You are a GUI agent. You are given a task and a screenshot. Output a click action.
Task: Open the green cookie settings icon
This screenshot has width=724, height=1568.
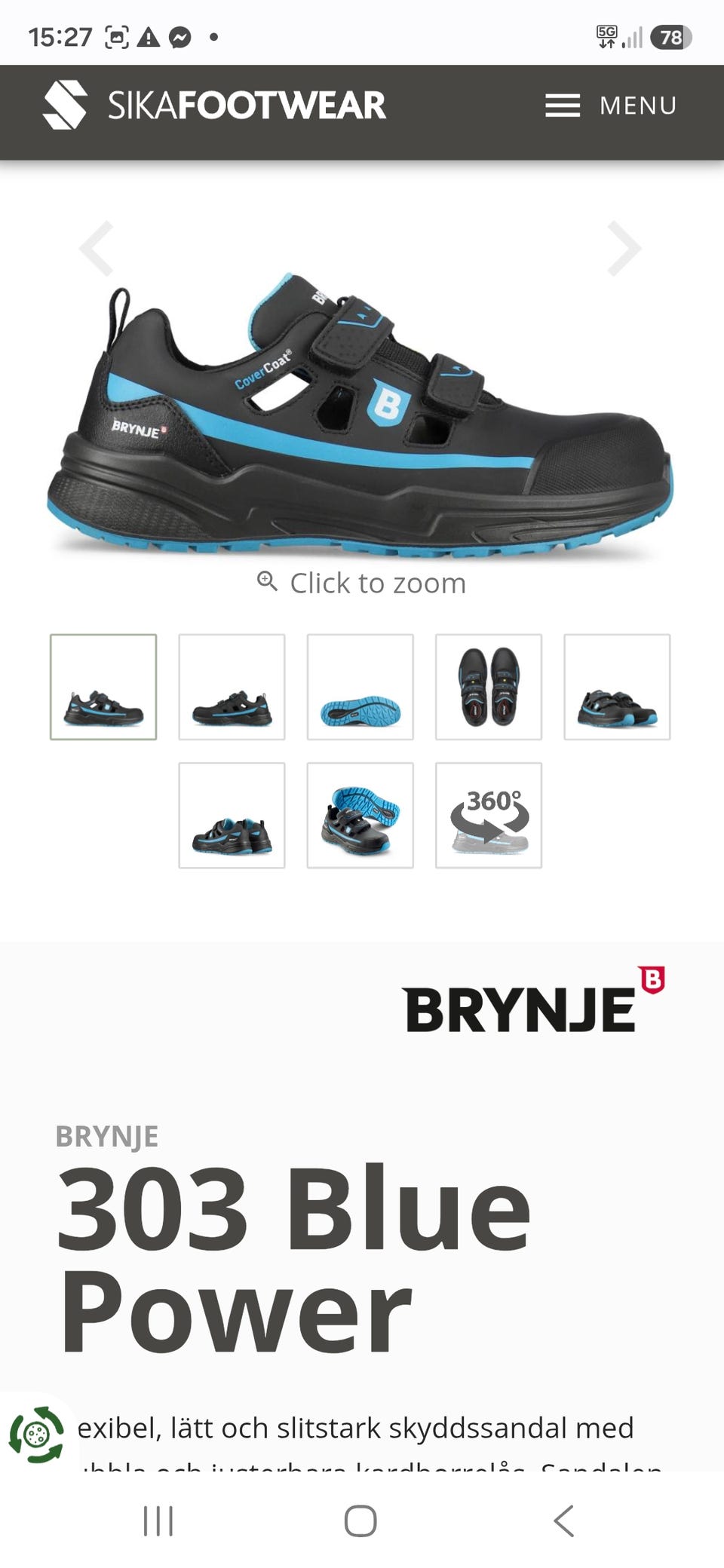tap(36, 1434)
